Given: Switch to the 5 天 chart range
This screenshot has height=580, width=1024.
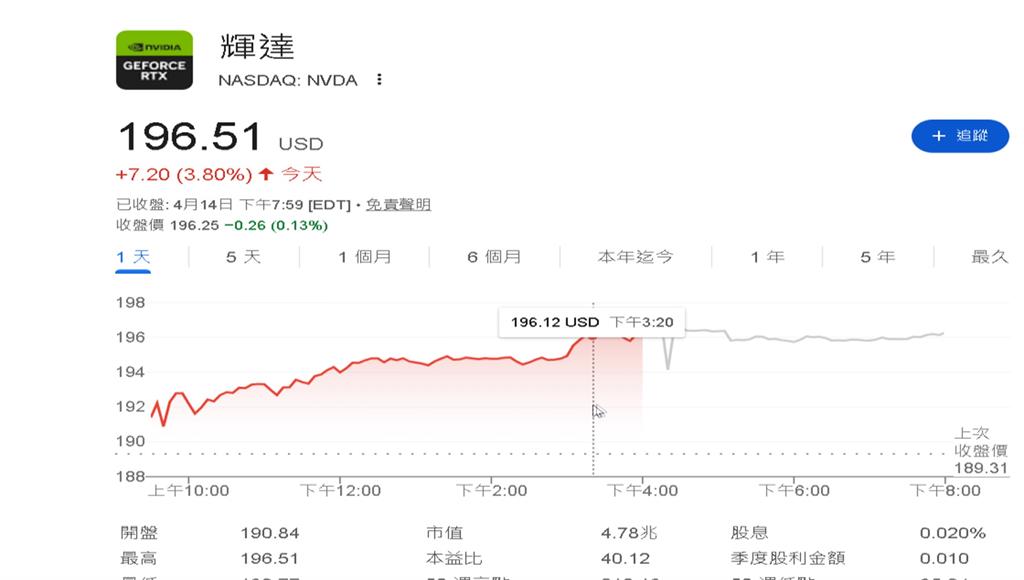Looking at the screenshot, I should point(243,257).
